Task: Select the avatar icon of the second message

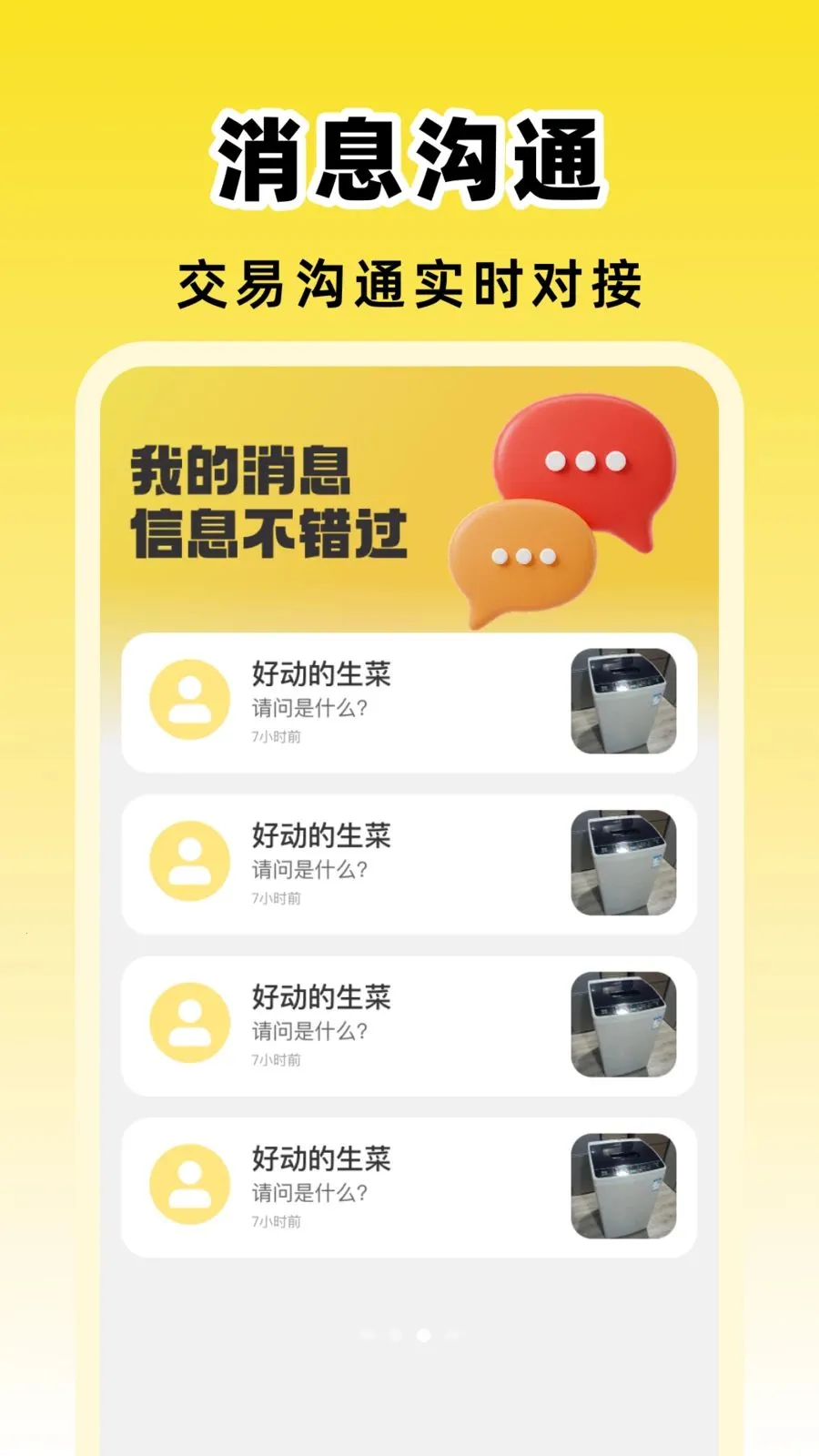Action: (187, 862)
